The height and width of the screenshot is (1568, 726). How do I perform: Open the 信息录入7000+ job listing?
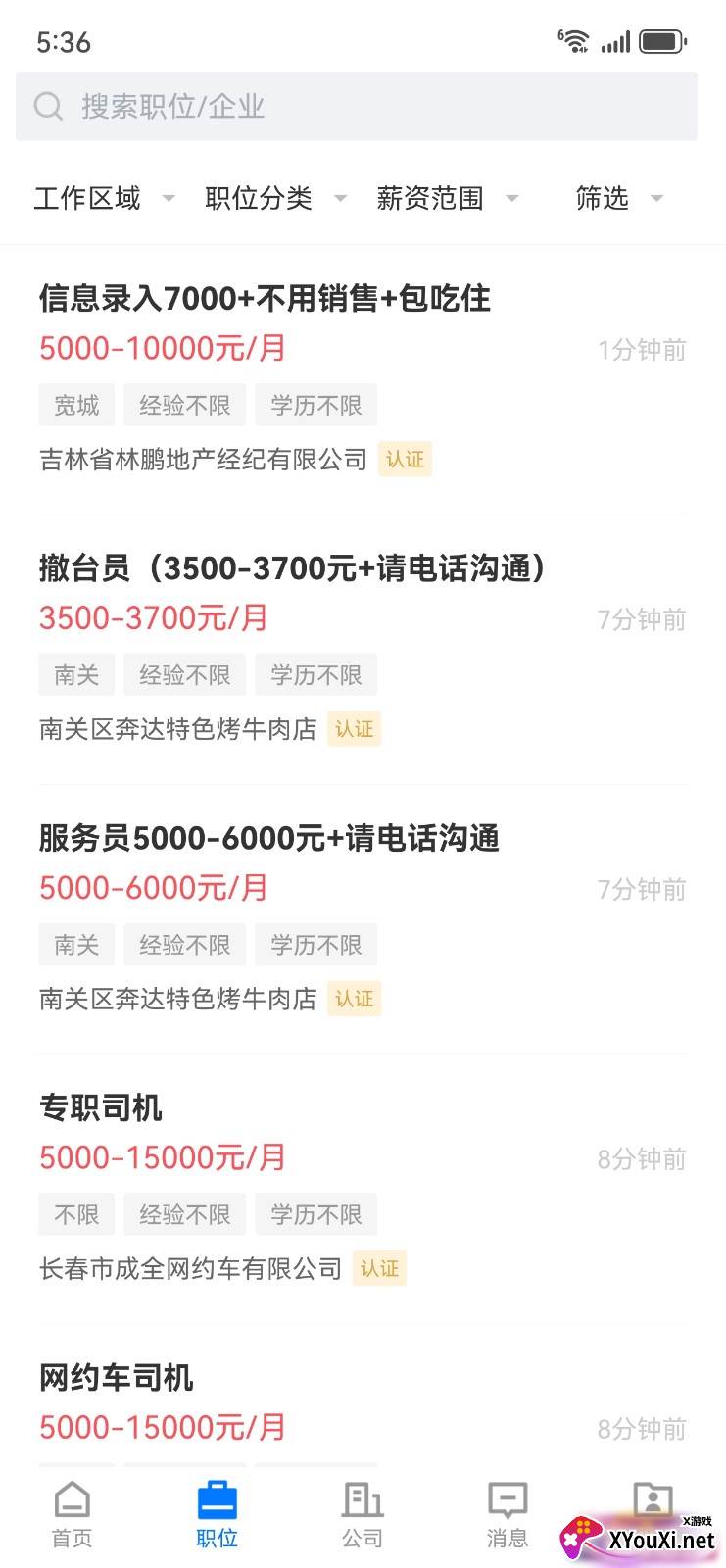click(266, 299)
